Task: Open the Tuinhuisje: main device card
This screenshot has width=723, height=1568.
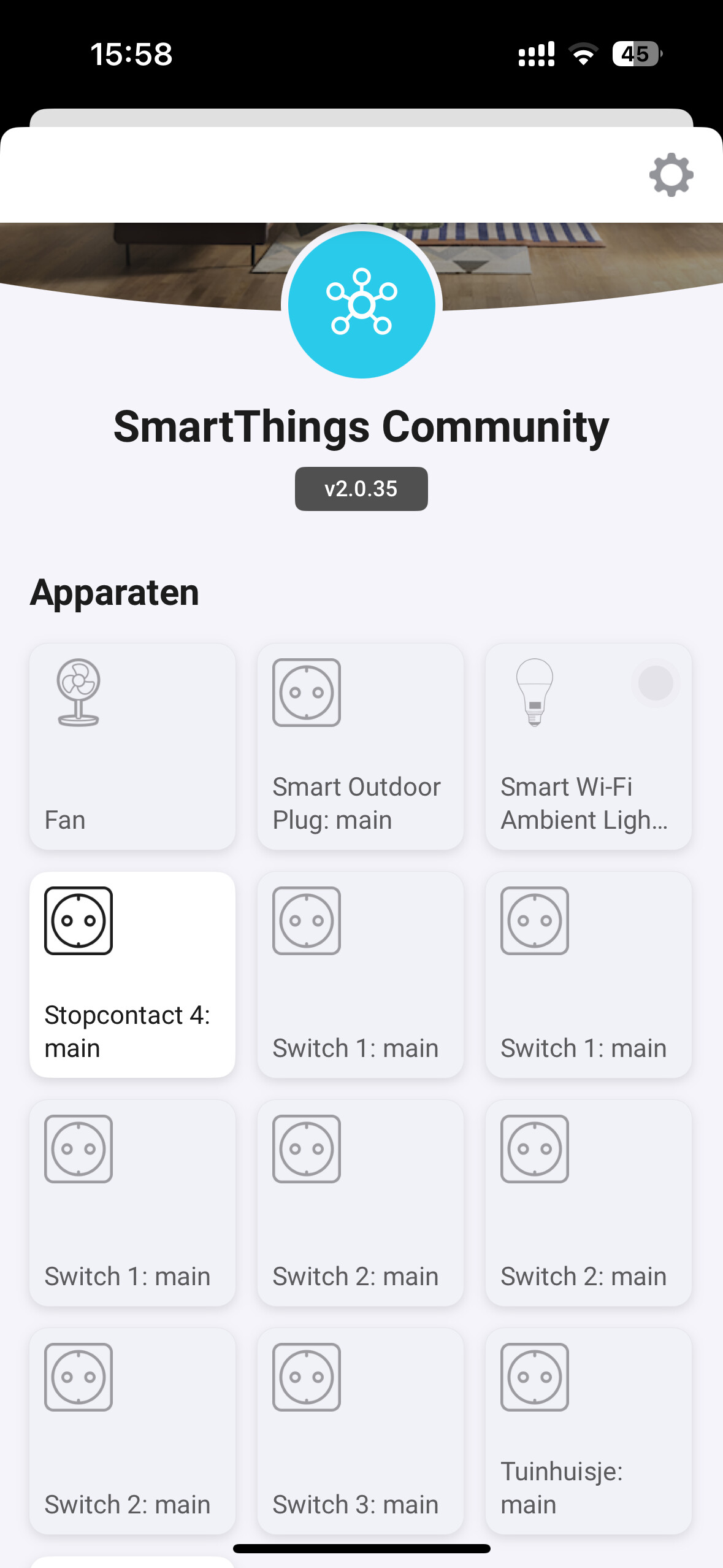Action: (589, 1431)
